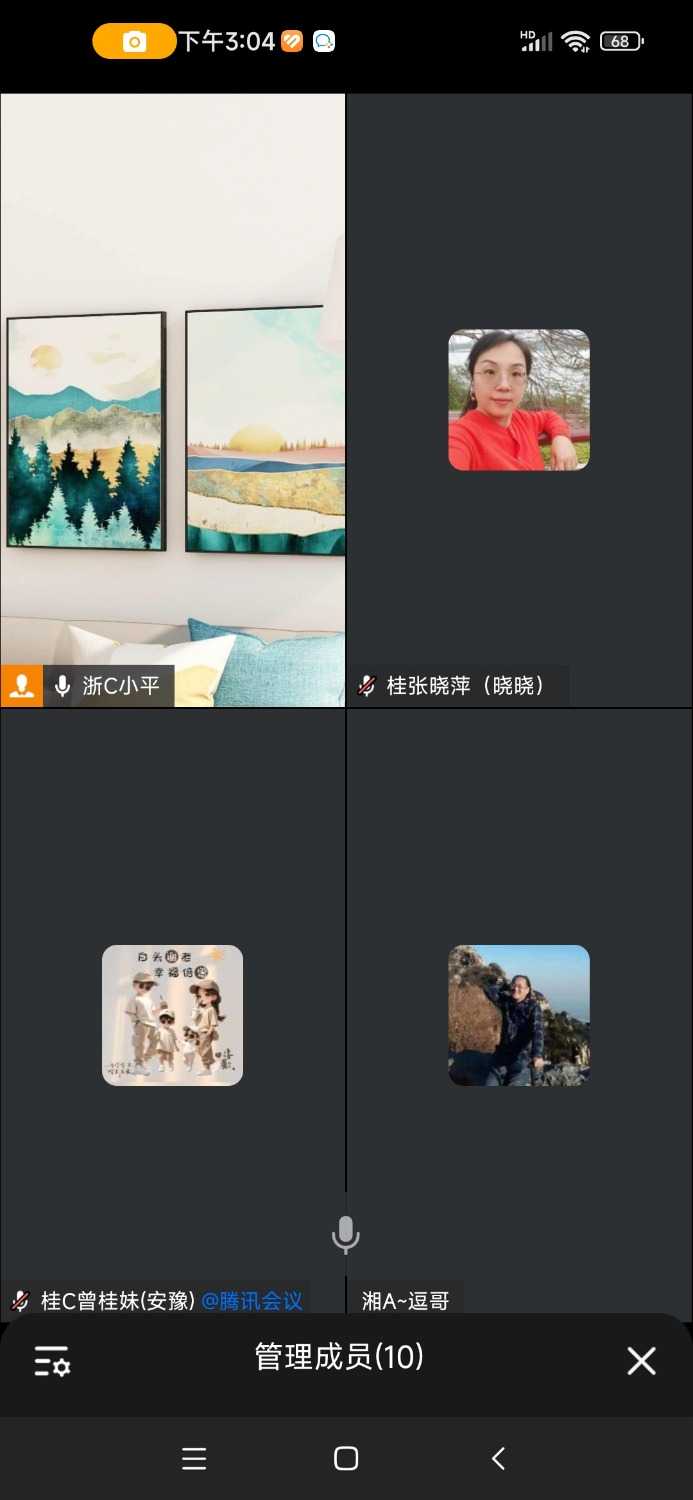Close the 管理成员 panel

click(x=641, y=1360)
